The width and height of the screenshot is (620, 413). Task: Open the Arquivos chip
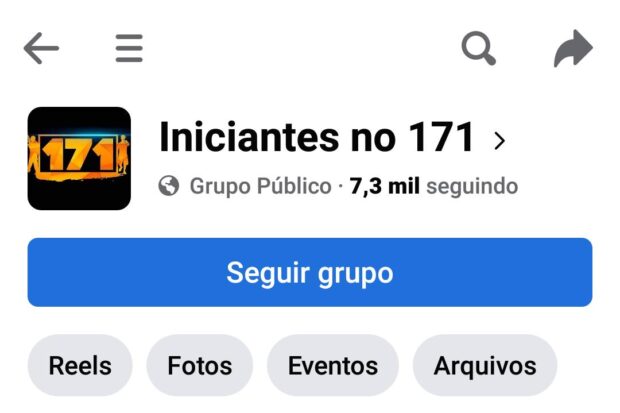tap(485, 366)
